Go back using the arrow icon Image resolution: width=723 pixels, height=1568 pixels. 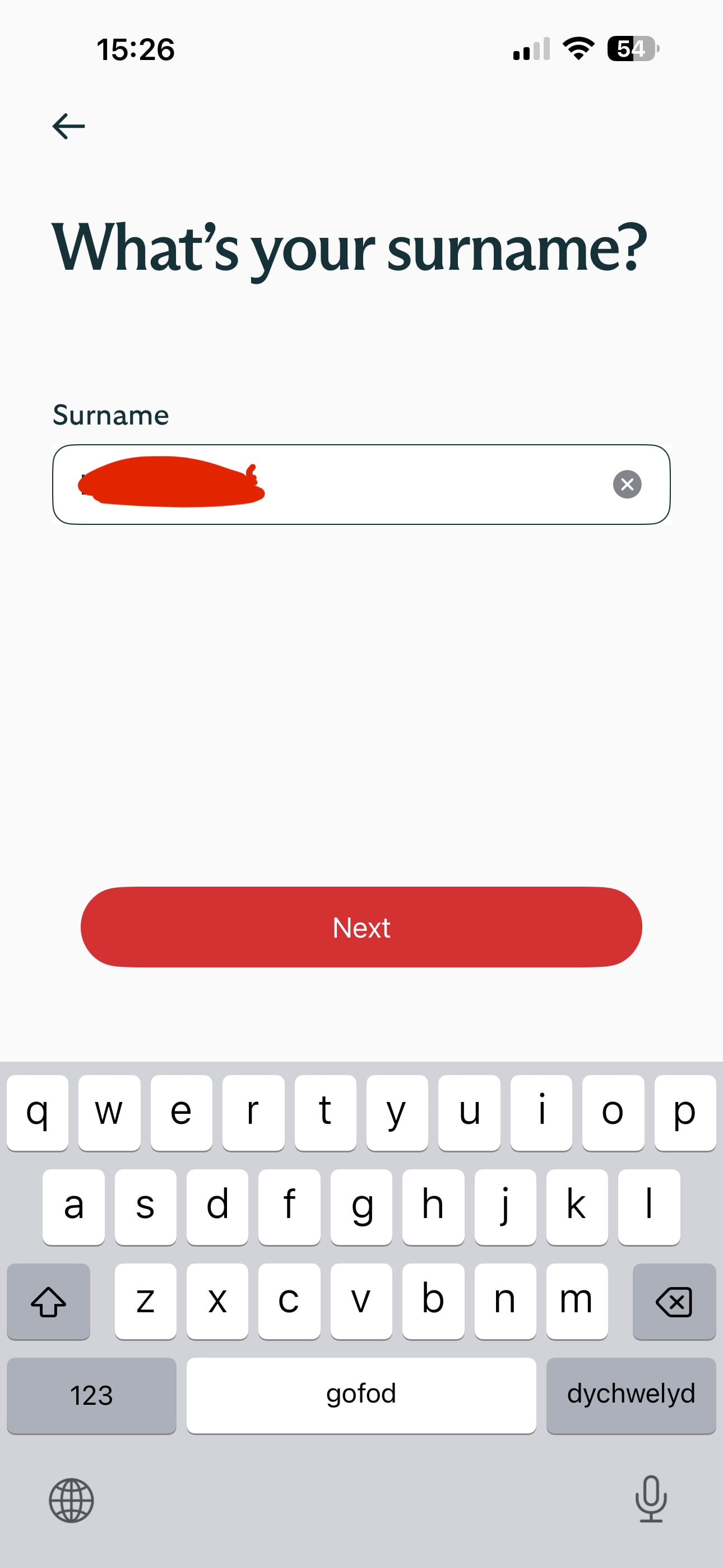[x=68, y=126]
